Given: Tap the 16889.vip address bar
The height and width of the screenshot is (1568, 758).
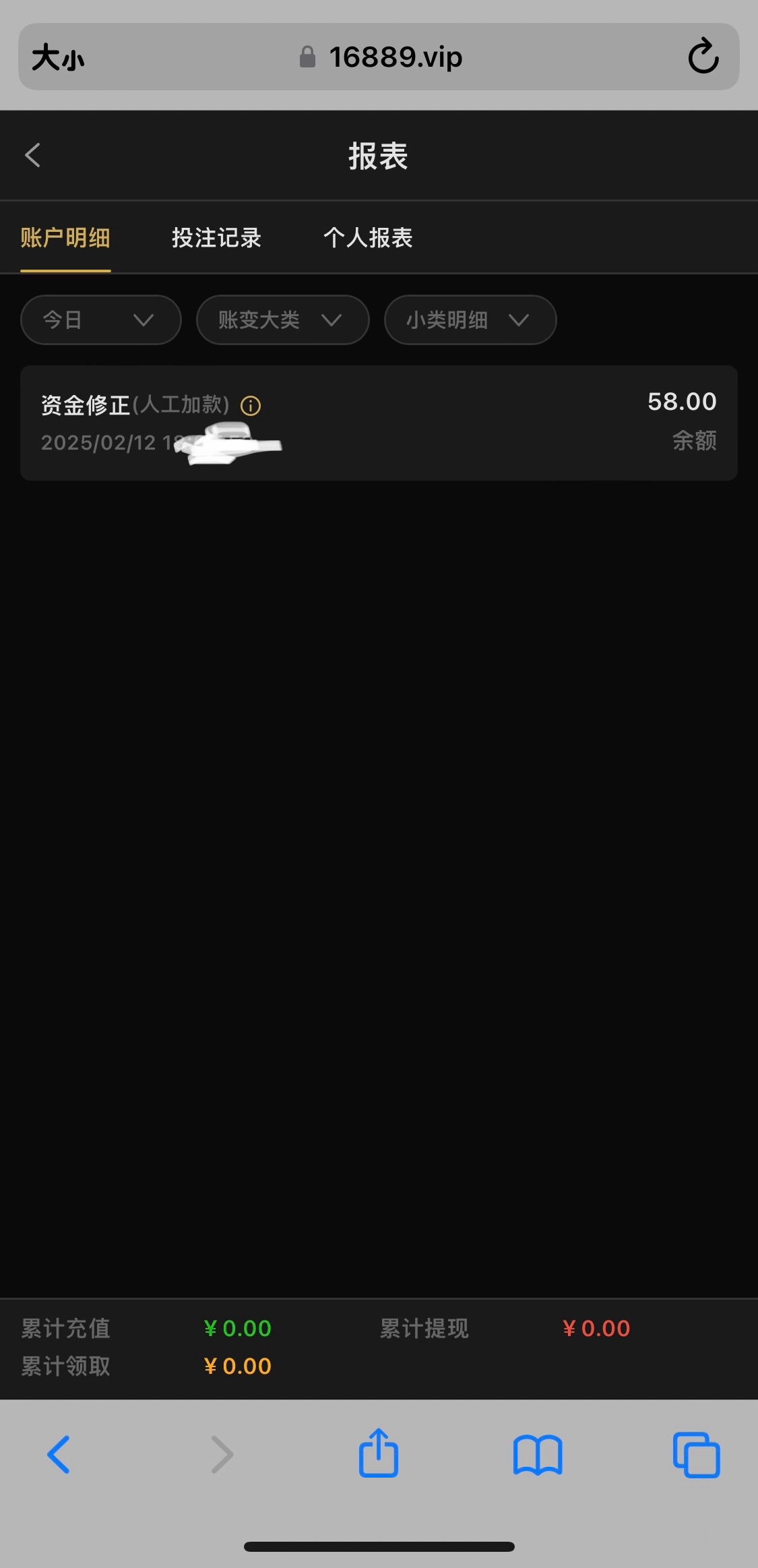Looking at the screenshot, I should pos(381,57).
